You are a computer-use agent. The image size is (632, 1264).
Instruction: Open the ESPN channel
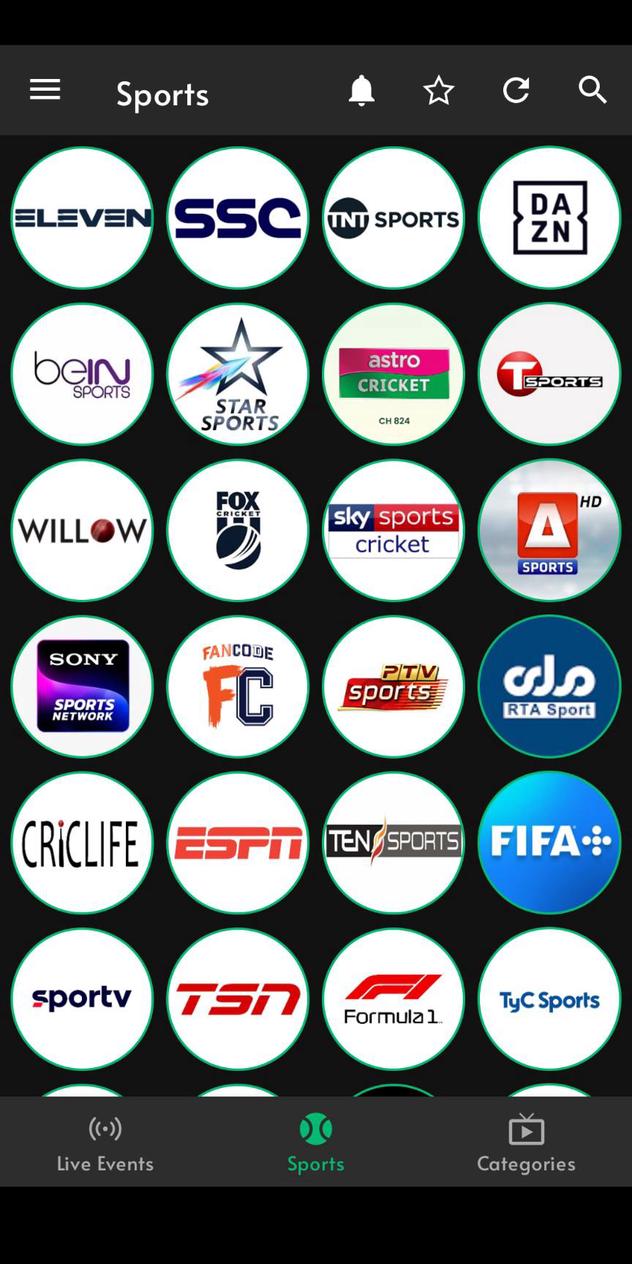click(238, 842)
